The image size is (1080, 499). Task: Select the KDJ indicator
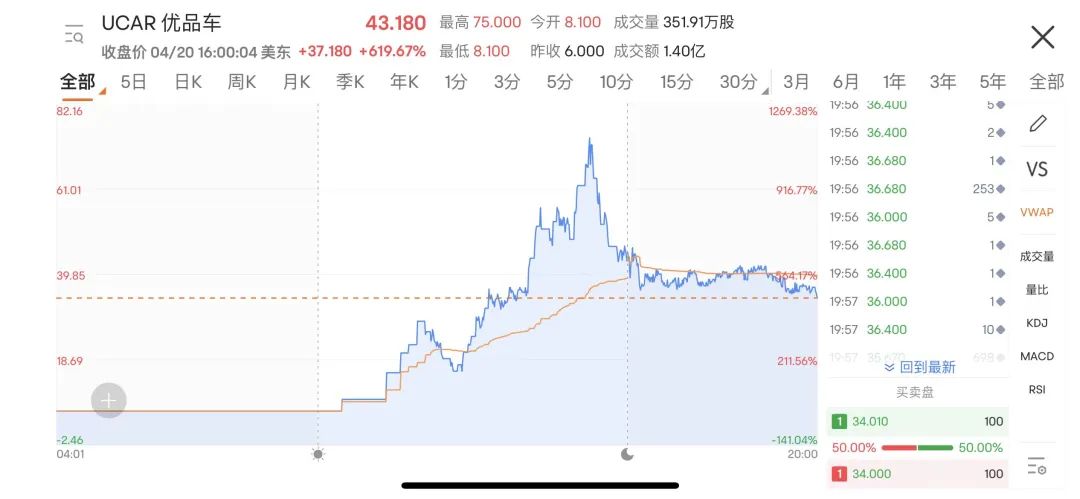(1037, 323)
